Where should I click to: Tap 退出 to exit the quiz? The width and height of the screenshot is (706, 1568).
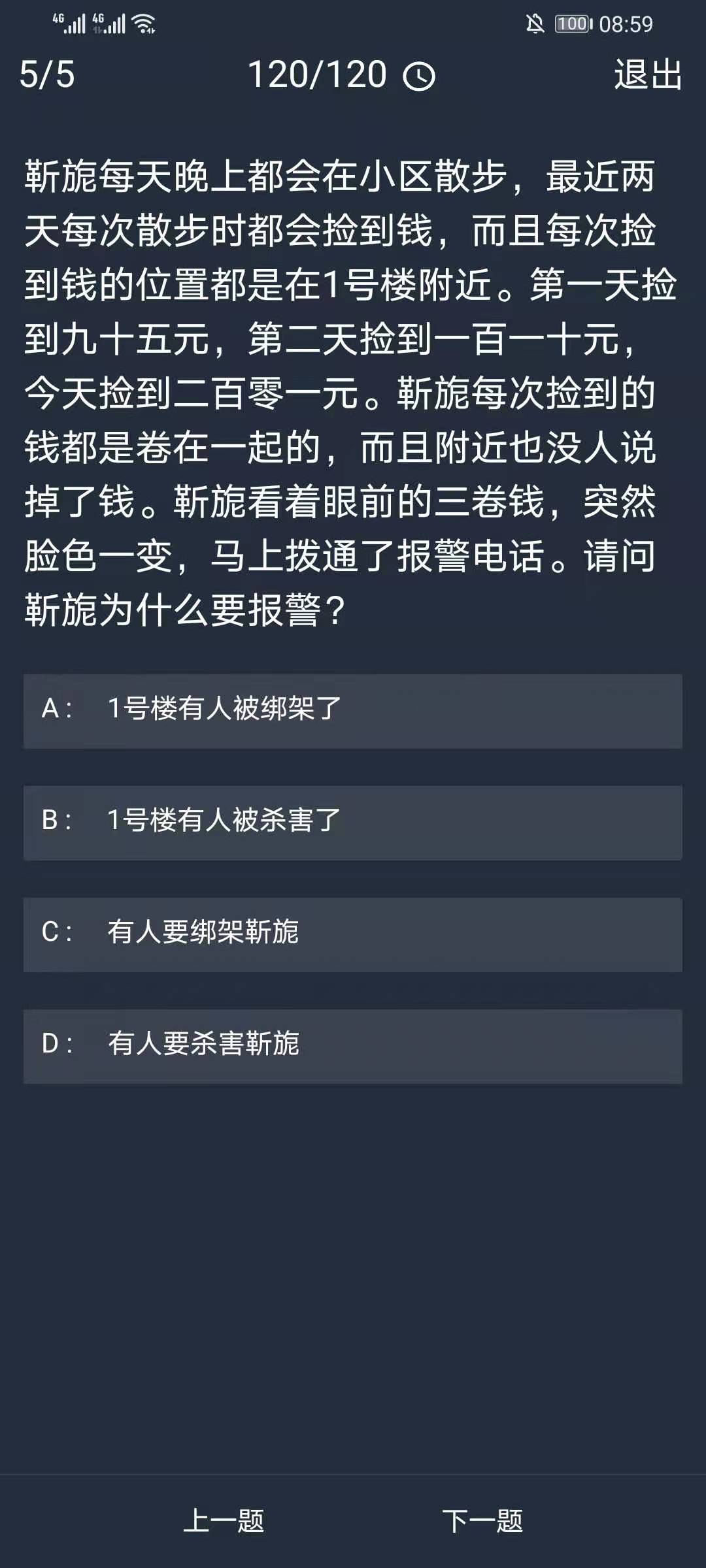pos(647,74)
